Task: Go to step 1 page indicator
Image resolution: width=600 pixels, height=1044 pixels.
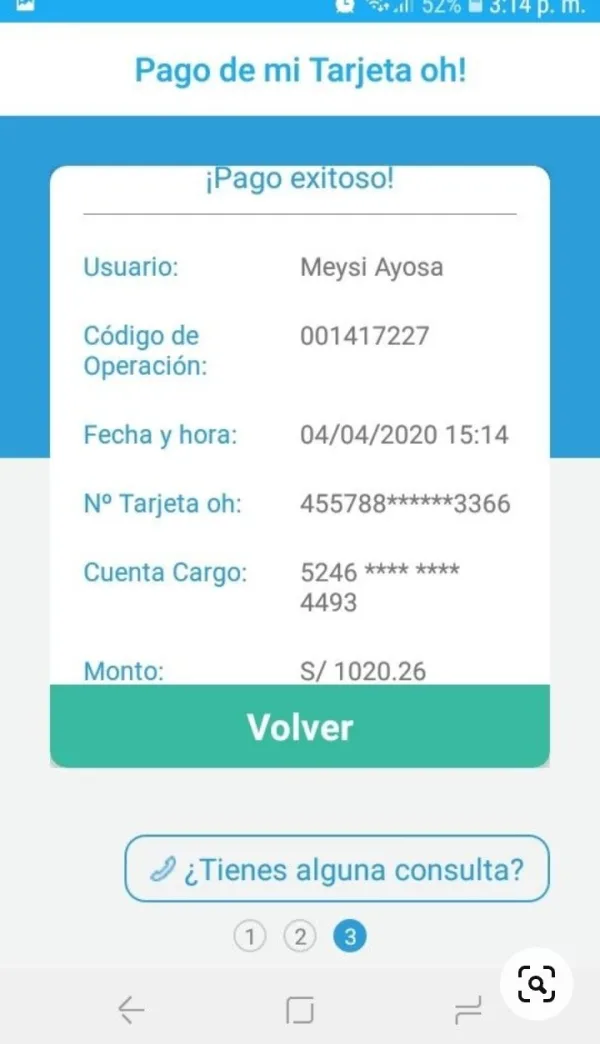Action: click(x=250, y=937)
